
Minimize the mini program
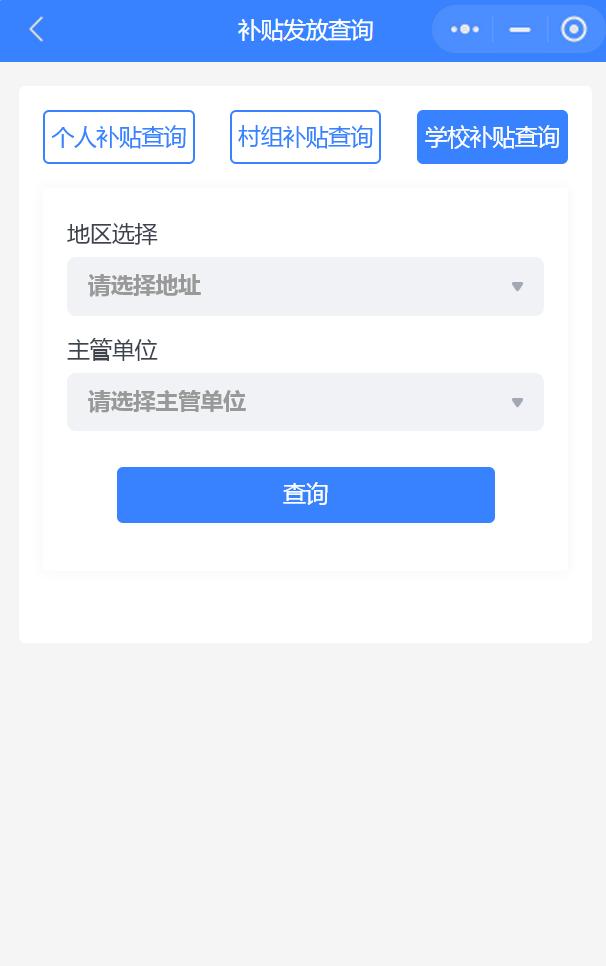(520, 30)
